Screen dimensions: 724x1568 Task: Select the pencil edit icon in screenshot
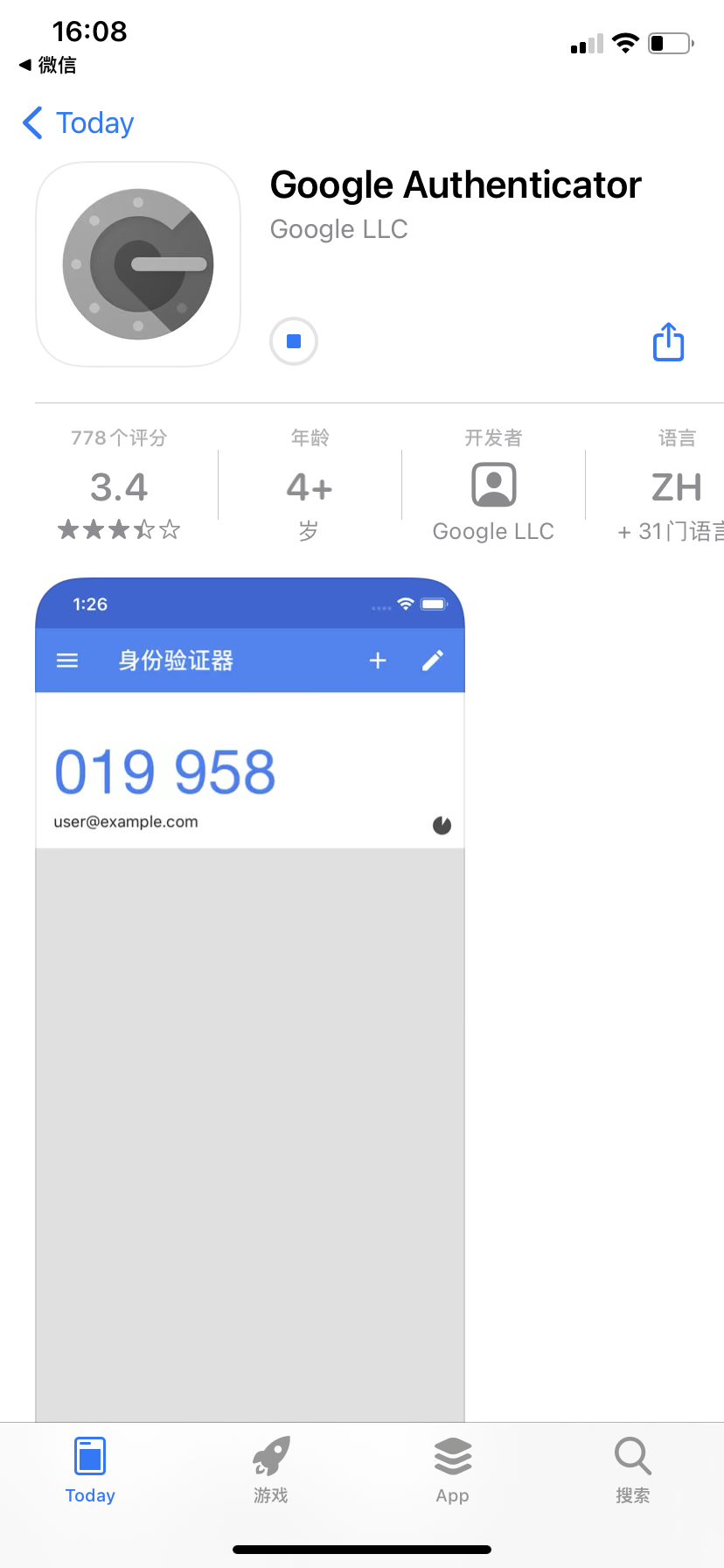[x=432, y=661]
